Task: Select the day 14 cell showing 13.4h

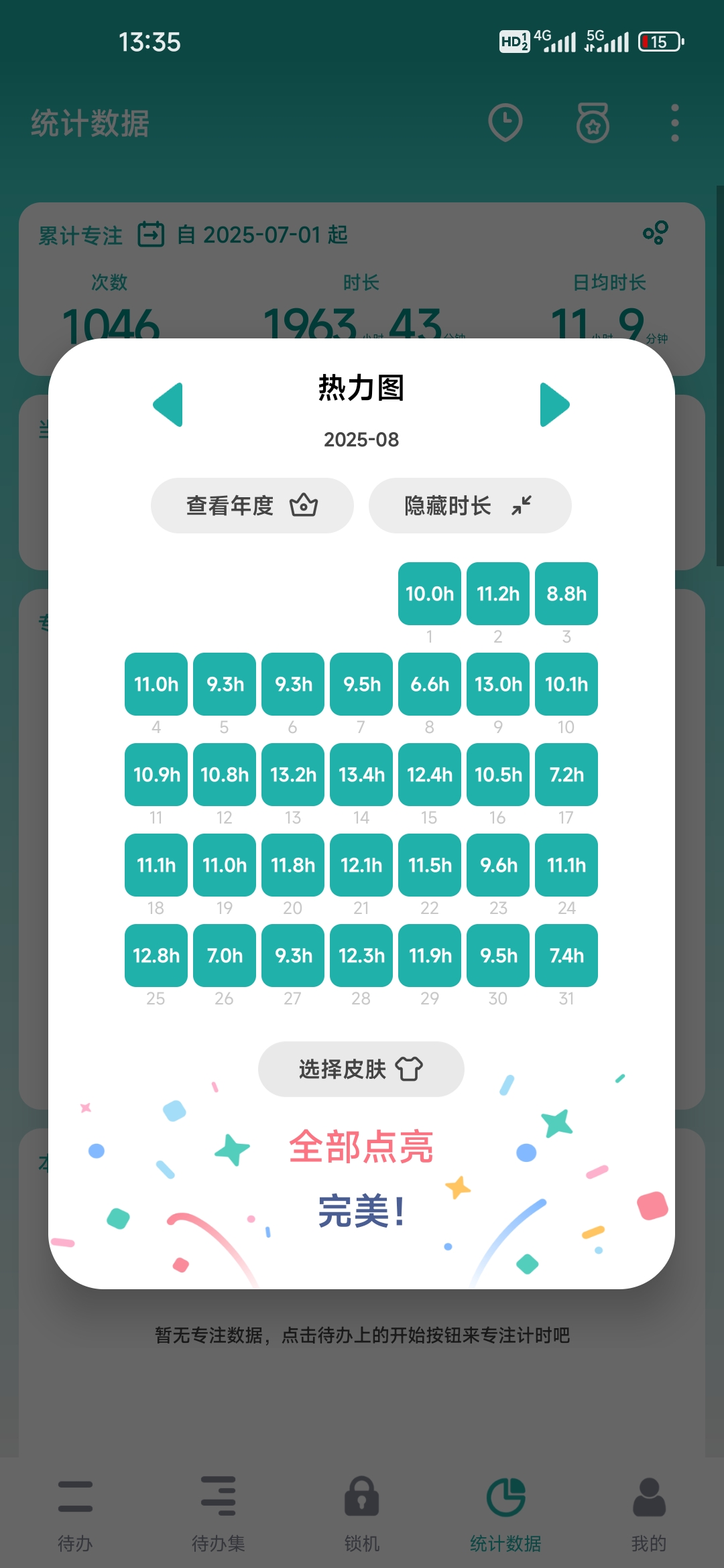Action: point(361,775)
